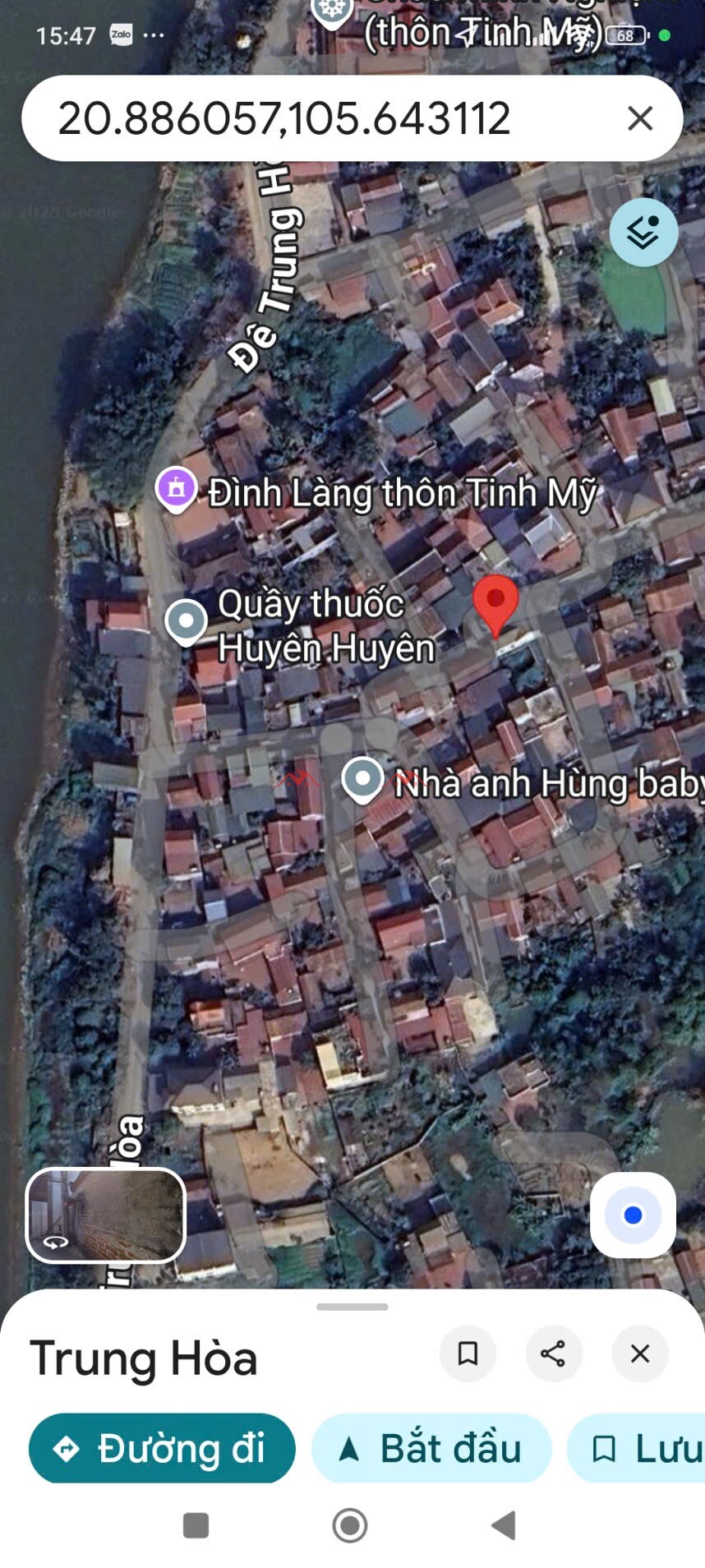This screenshot has height=1568, width=705.
Task: Clear the coordinates from the search box
Action: click(x=639, y=118)
